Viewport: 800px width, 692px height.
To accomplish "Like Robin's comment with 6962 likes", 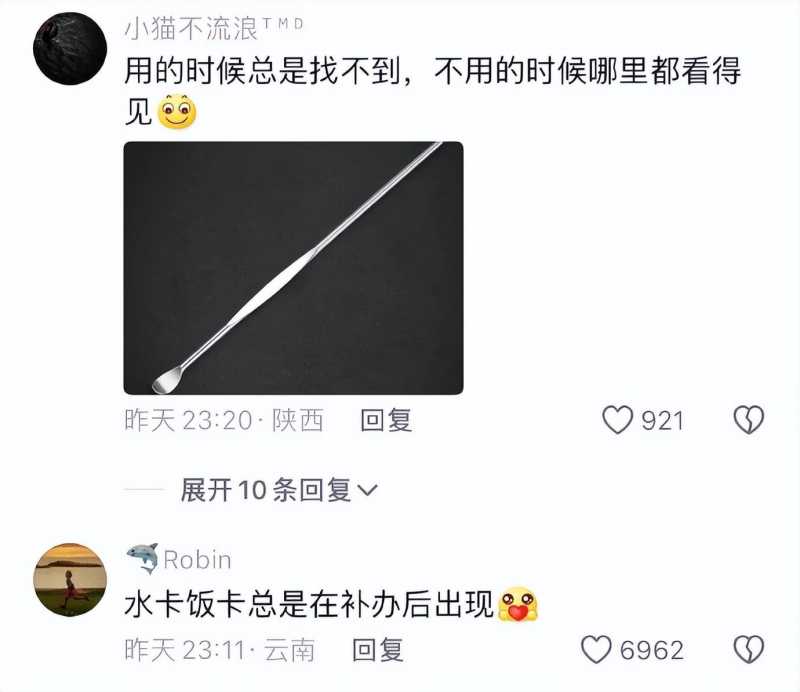I will point(597,651).
